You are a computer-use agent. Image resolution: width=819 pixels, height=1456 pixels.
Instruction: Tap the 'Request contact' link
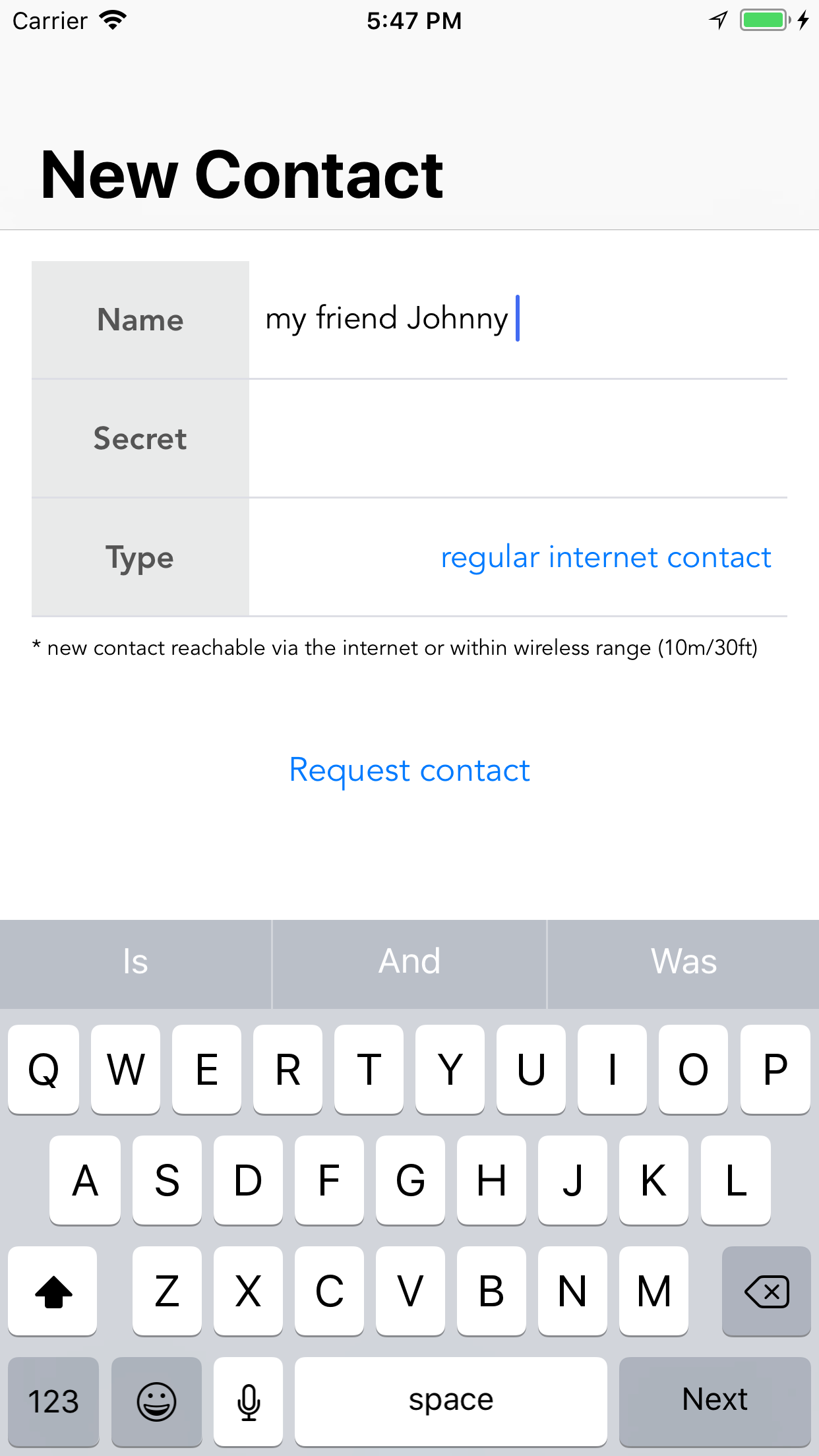point(409,770)
